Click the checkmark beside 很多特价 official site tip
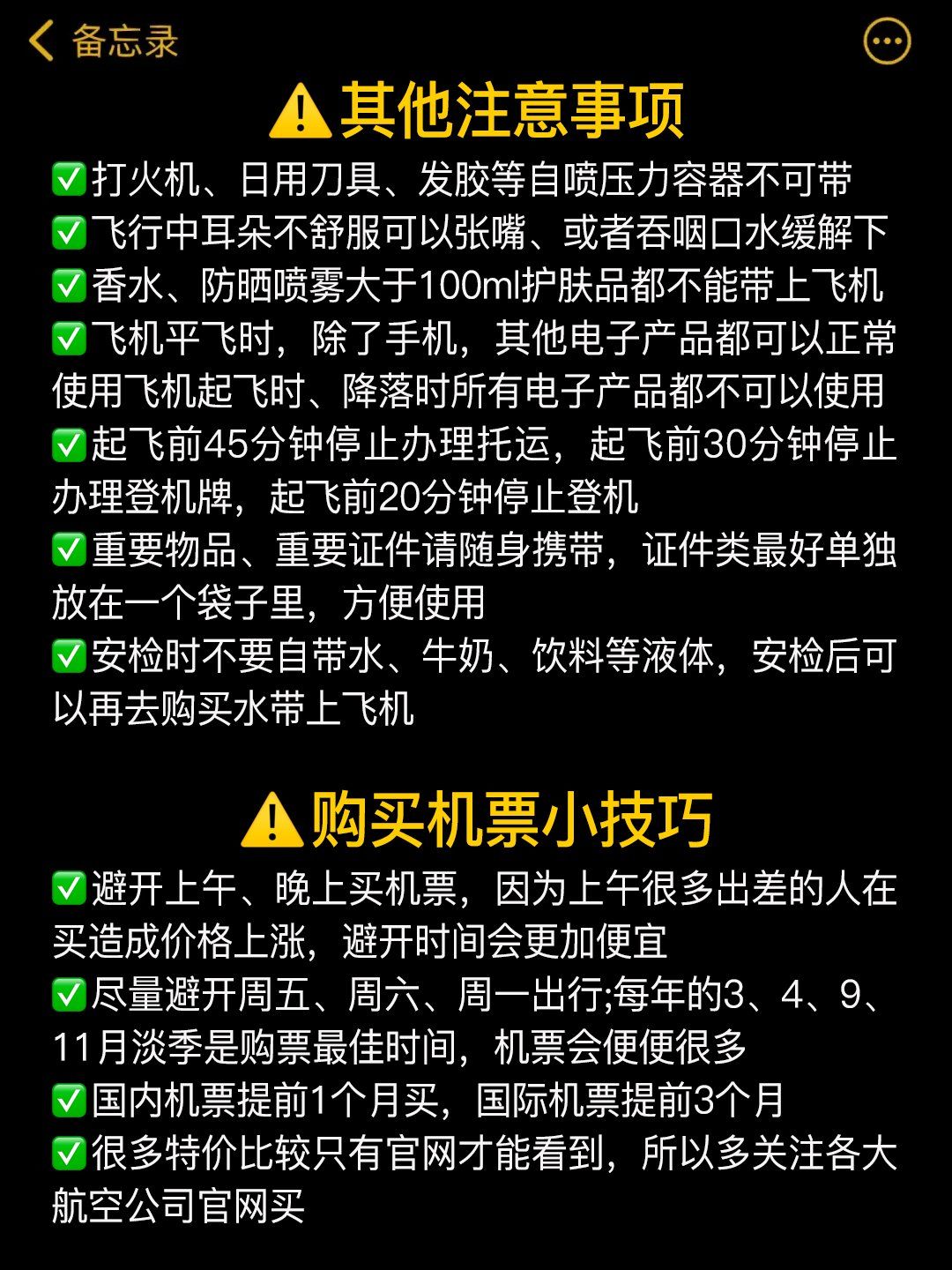 click(x=69, y=1150)
